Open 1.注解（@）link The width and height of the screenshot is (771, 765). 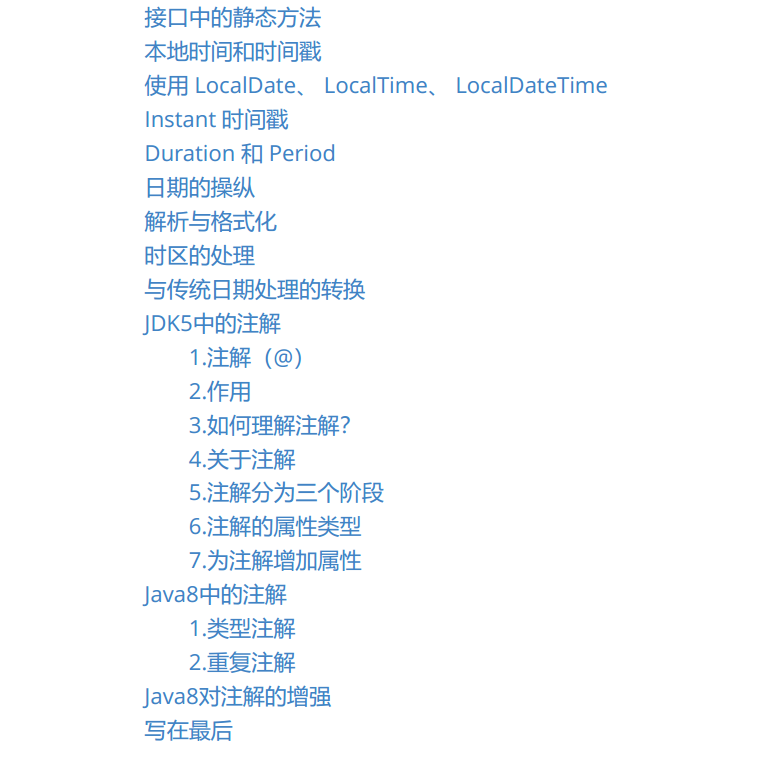point(246,358)
